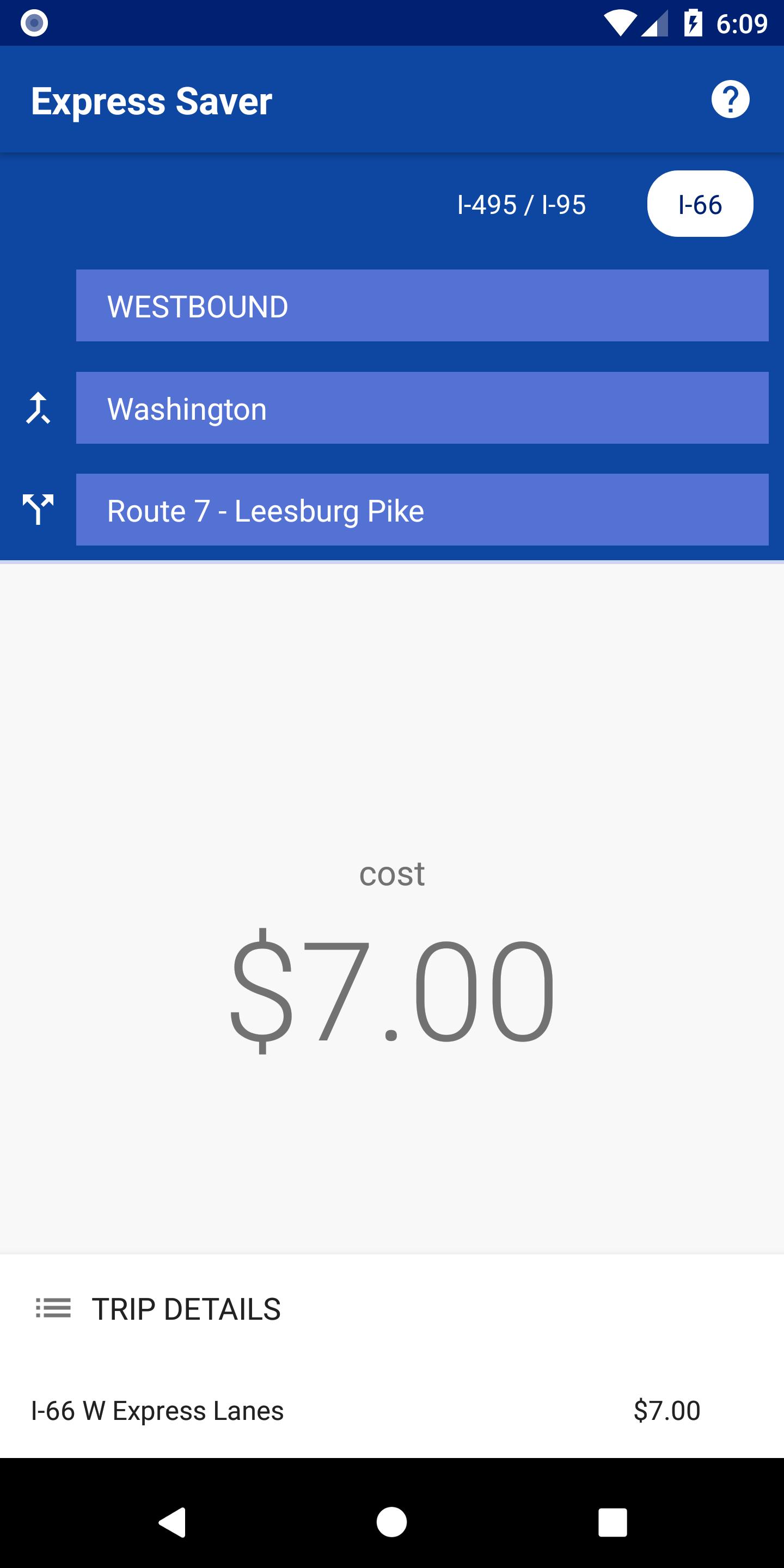Image resolution: width=784 pixels, height=1568 pixels.
Task: Return to the home screen
Action: pos(391,1522)
